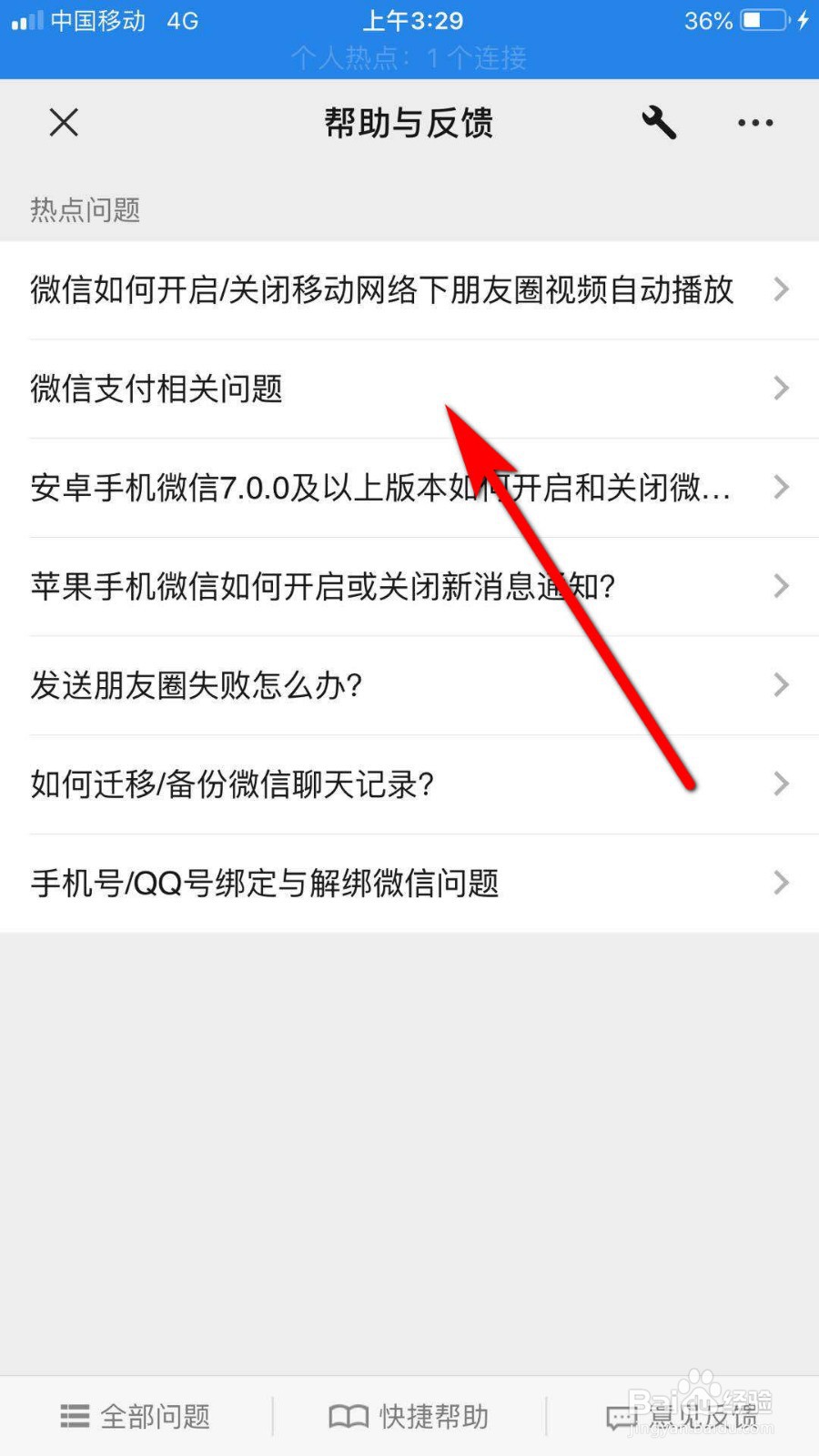This screenshot has width=819, height=1456.
Task: Select the 意见反馈 feedback option
Action: click(x=682, y=1416)
